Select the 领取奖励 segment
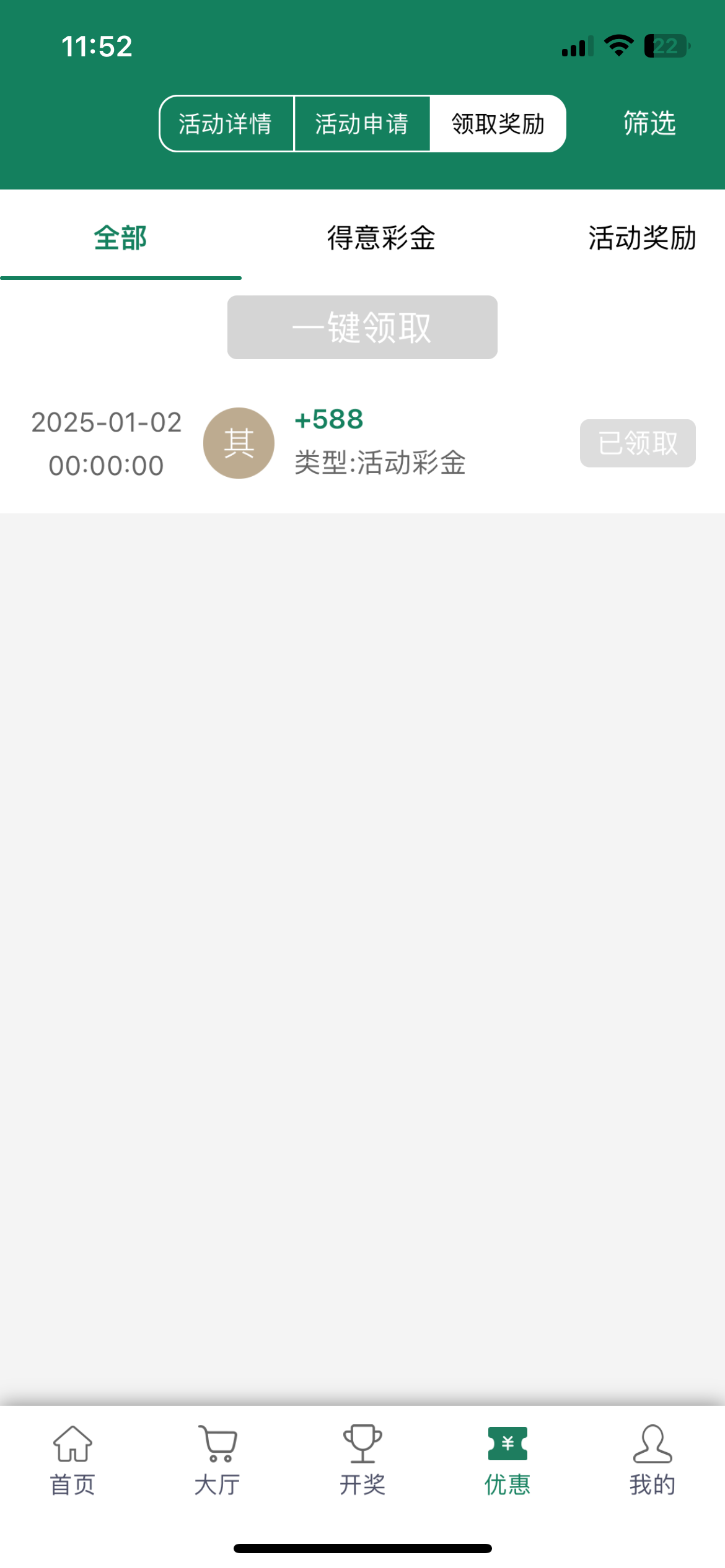Screen dimensions: 725x1568 click(x=498, y=123)
